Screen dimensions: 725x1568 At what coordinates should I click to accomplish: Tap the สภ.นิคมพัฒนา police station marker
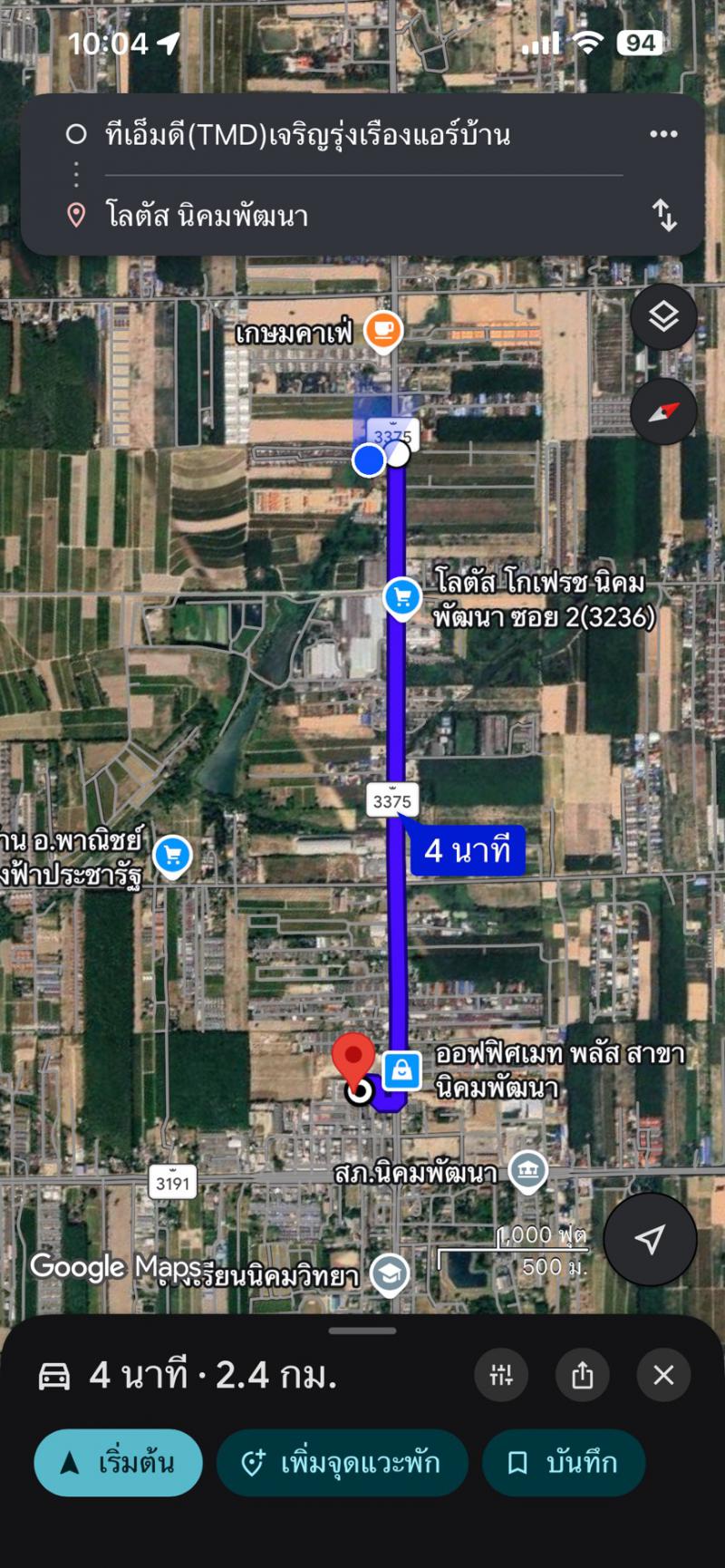[524, 1168]
